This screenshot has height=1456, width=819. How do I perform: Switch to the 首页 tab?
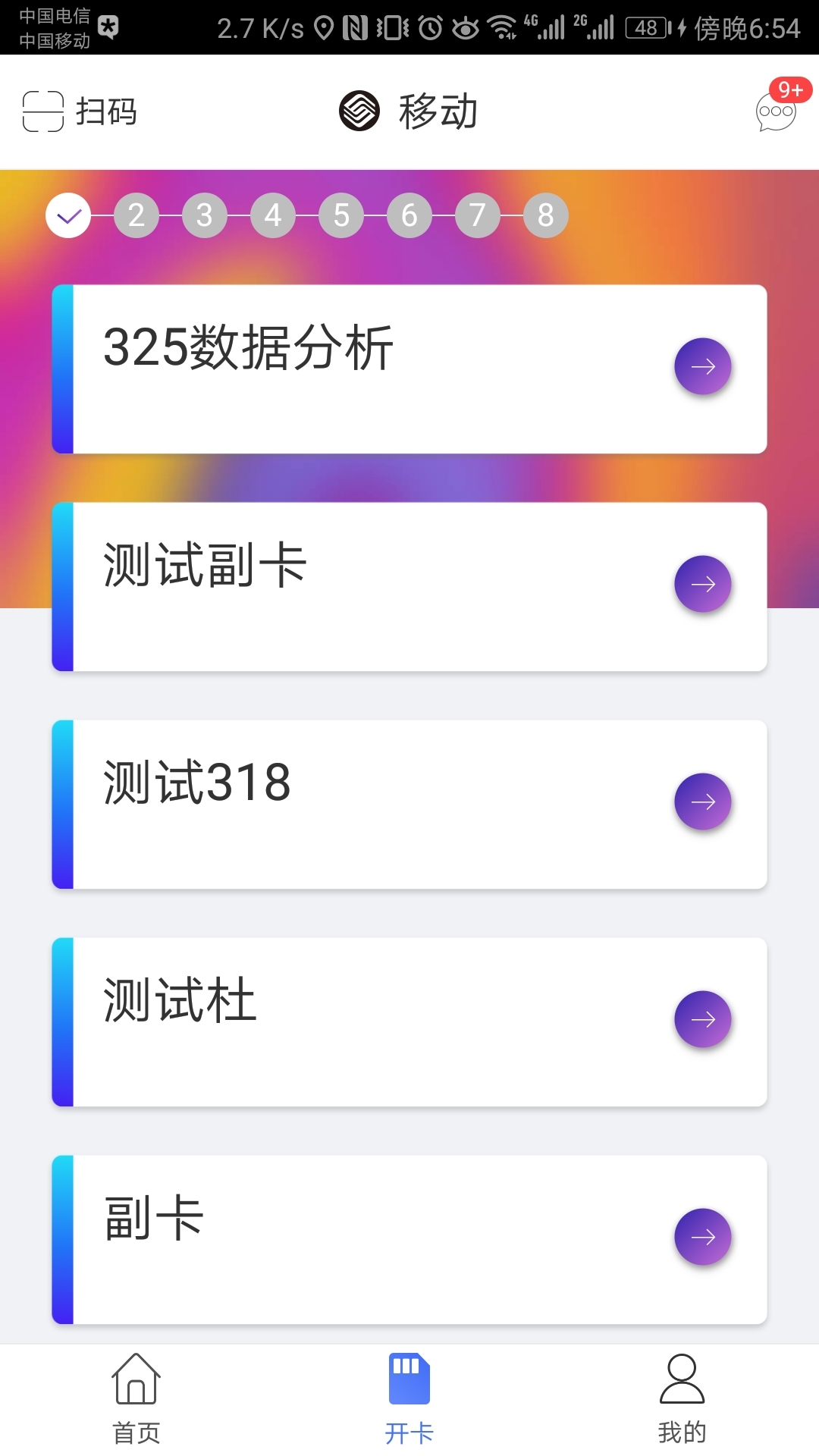pos(136,1399)
